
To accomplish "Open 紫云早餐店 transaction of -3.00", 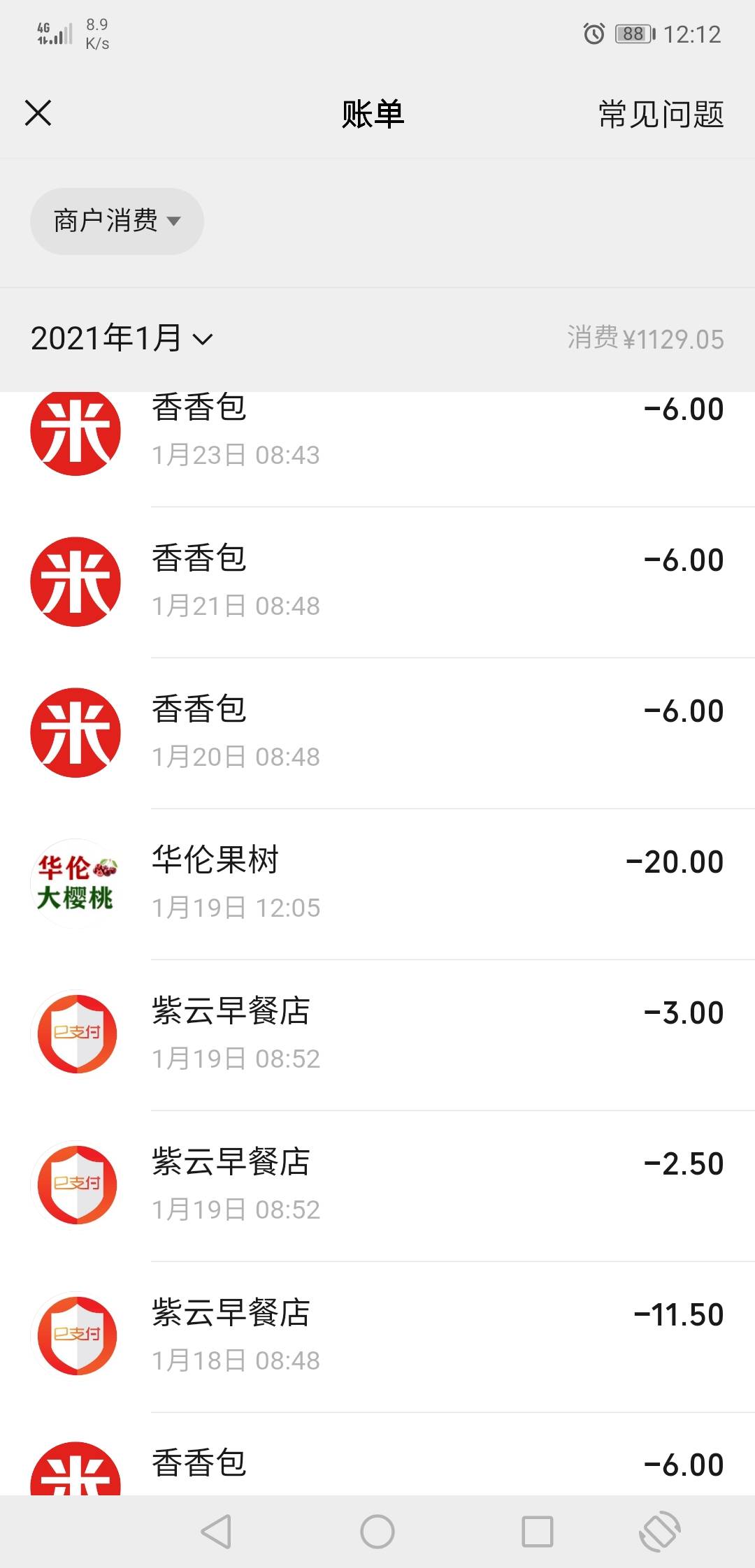I will (x=377, y=1036).
